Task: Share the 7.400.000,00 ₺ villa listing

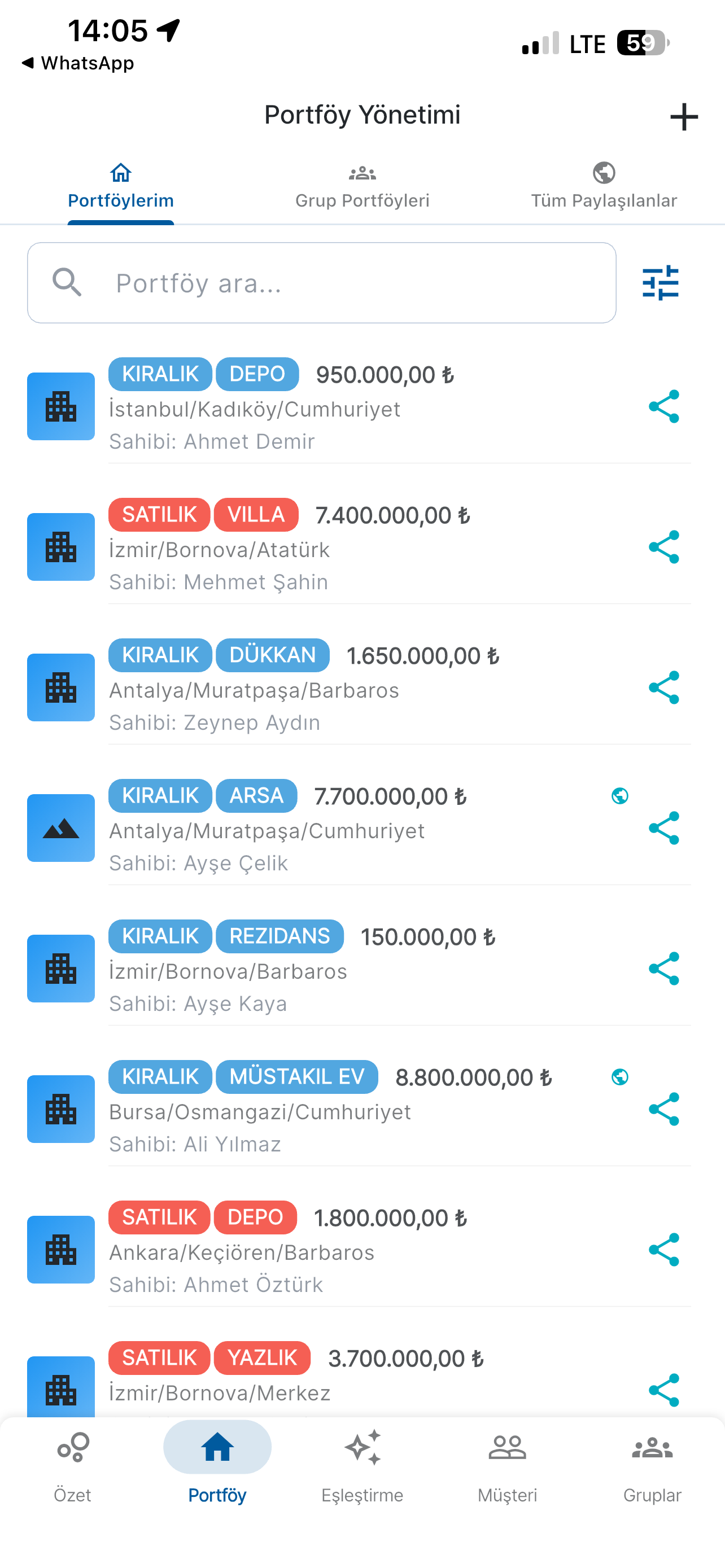Action: pyautogui.click(x=663, y=547)
